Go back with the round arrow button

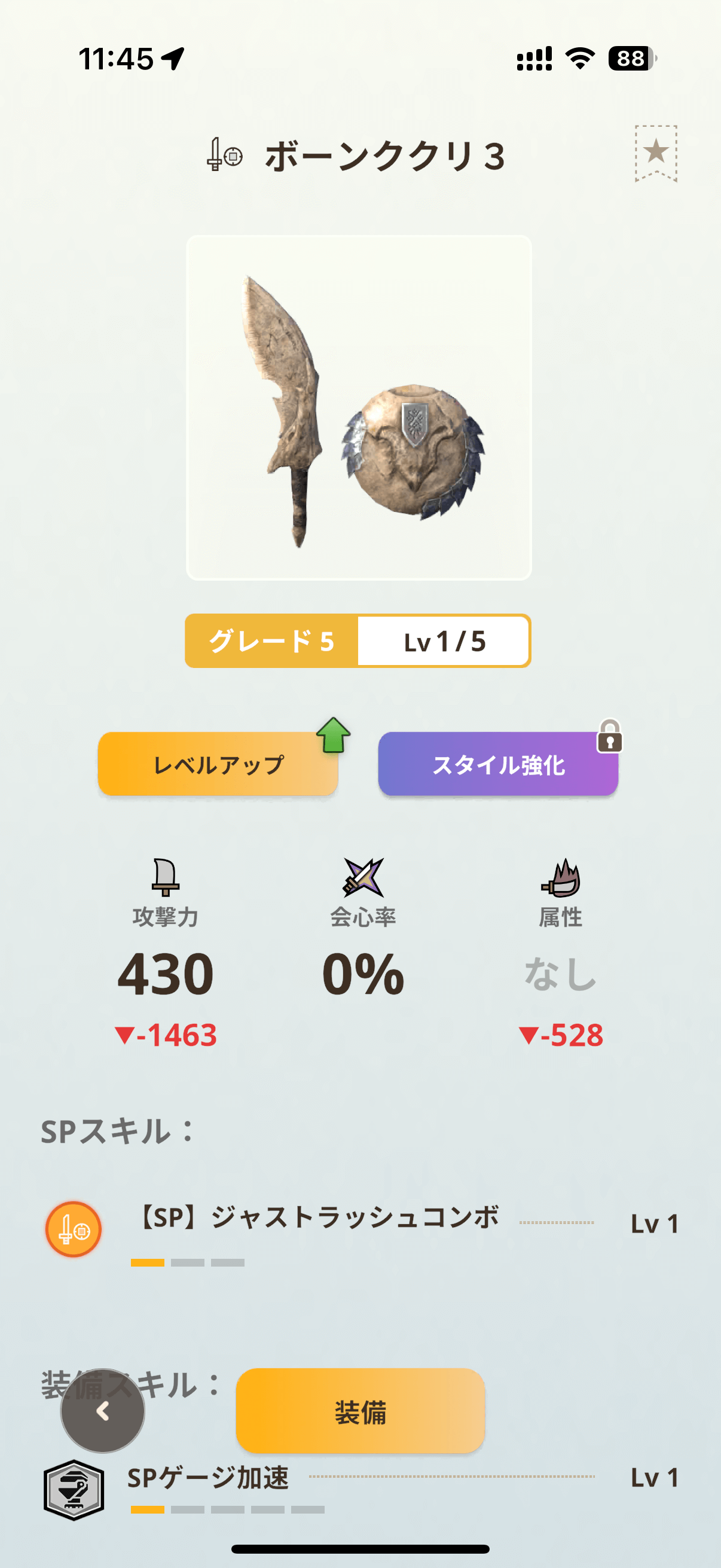point(103,1410)
